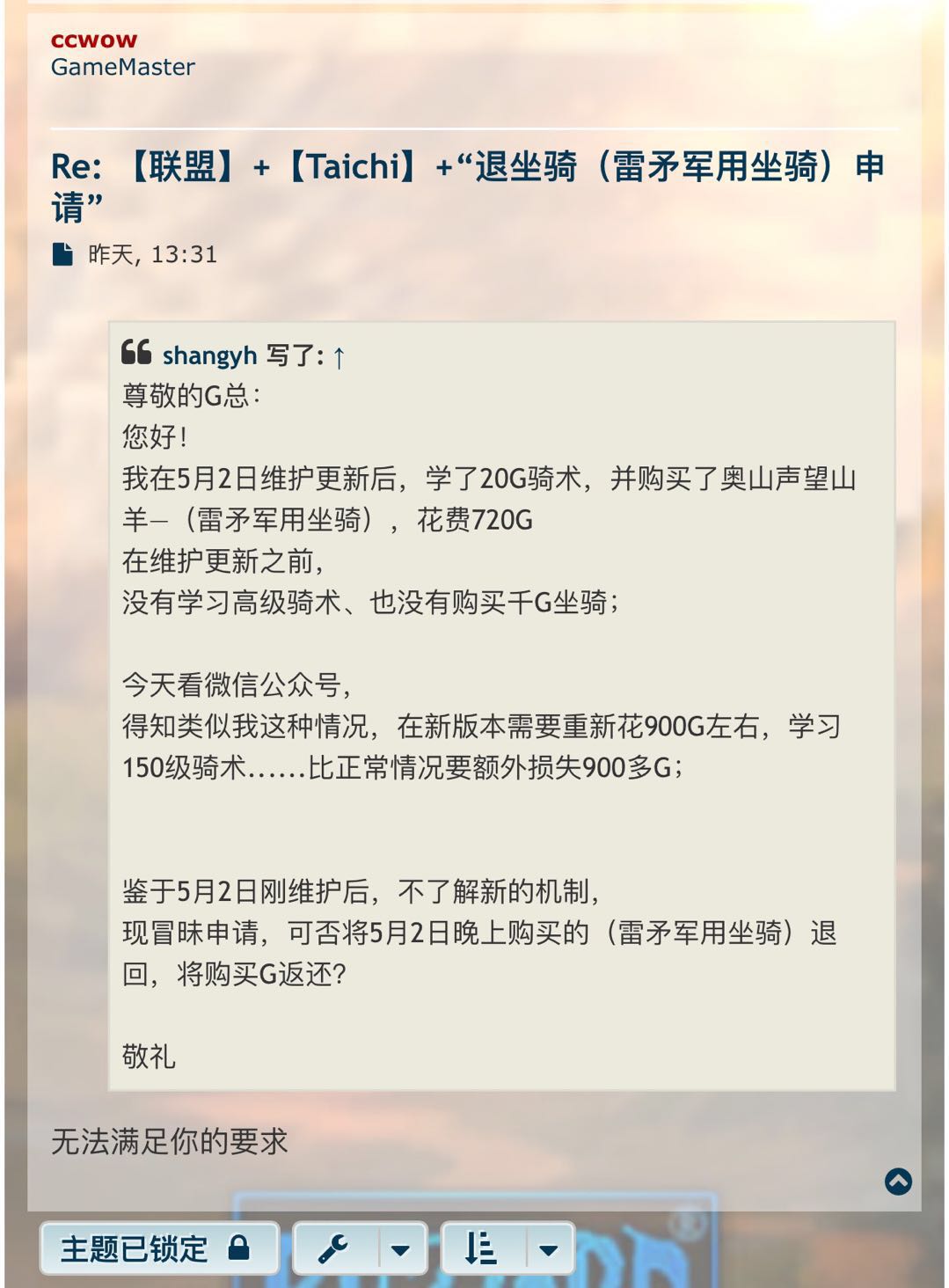Visit ccwow's user profile
The image size is (949, 1288).
coord(92,40)
